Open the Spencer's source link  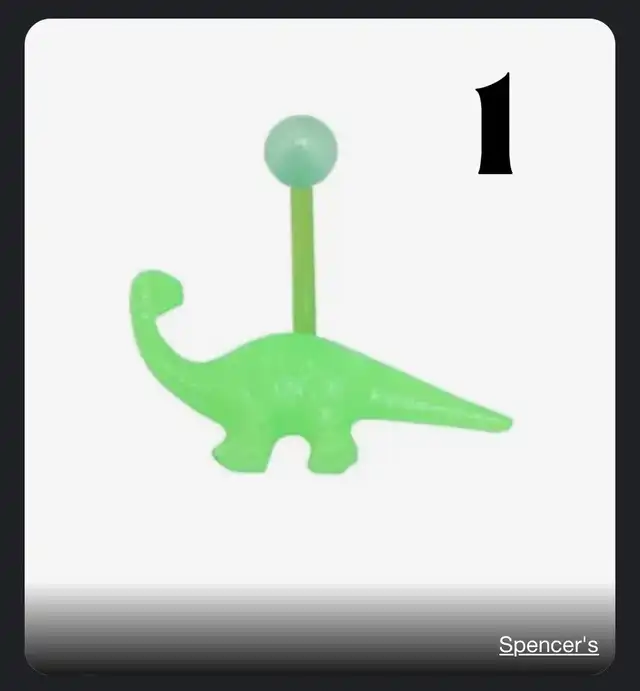click(x=548, y=645)
